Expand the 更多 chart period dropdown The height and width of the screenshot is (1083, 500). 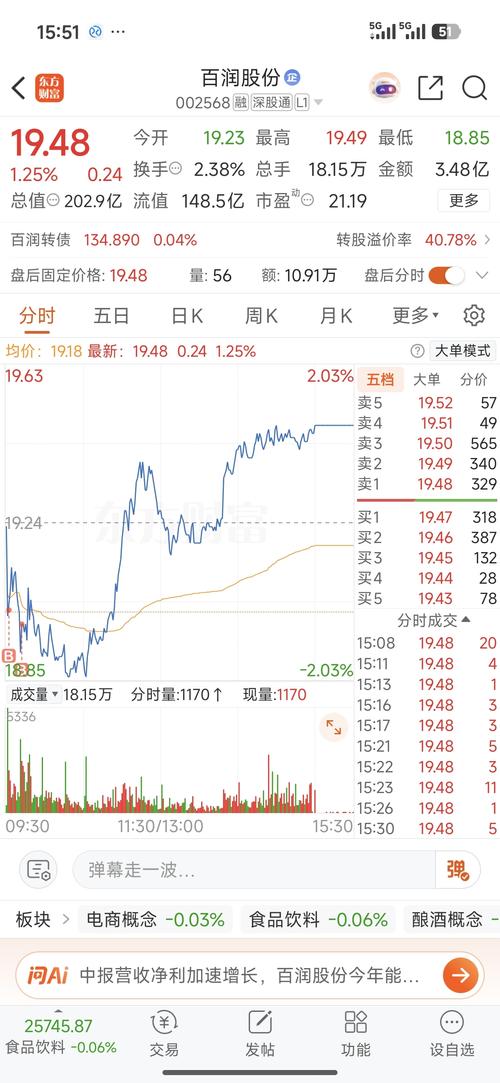tap(416, 316)
